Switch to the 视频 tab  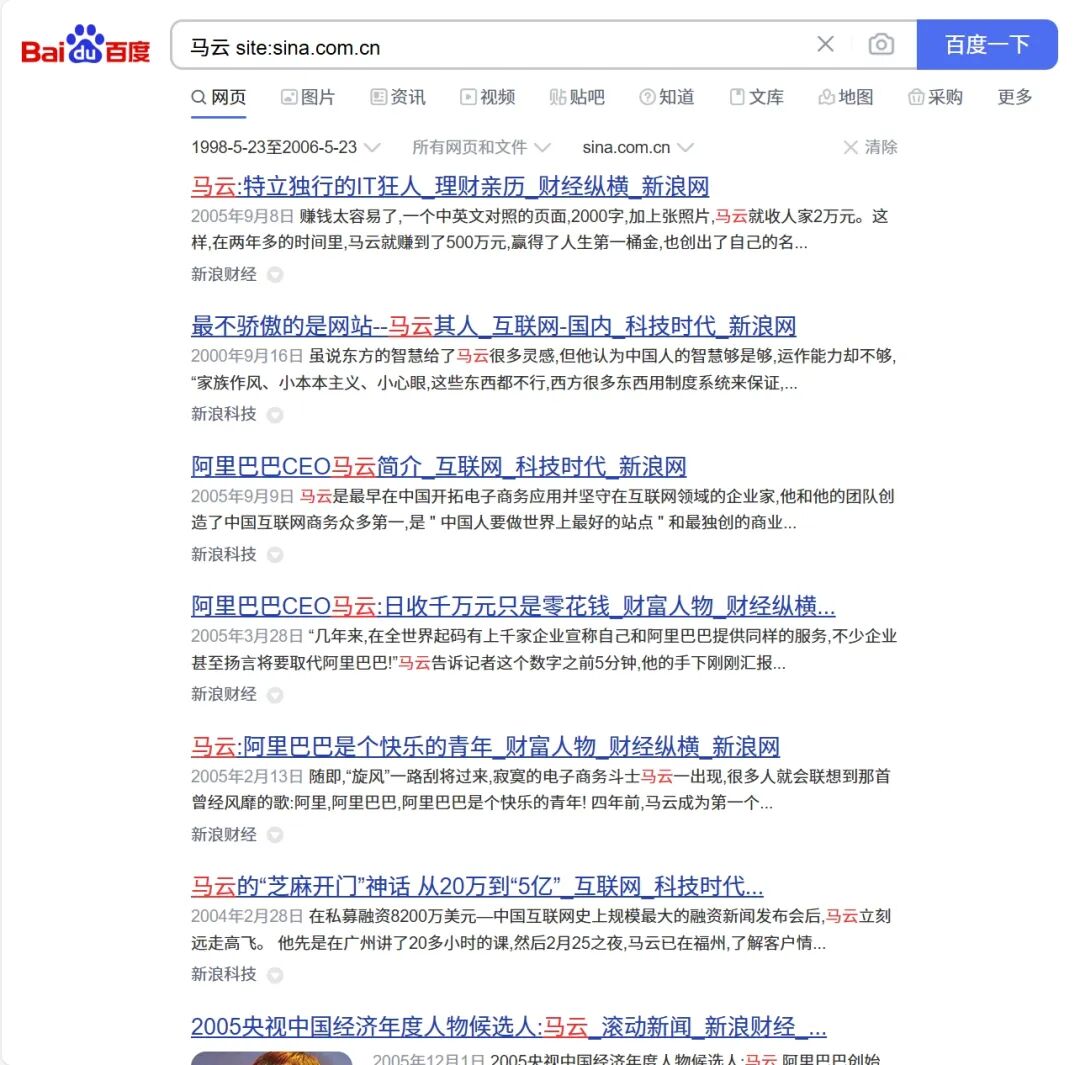pyautogui.click(x=488, y=97)
